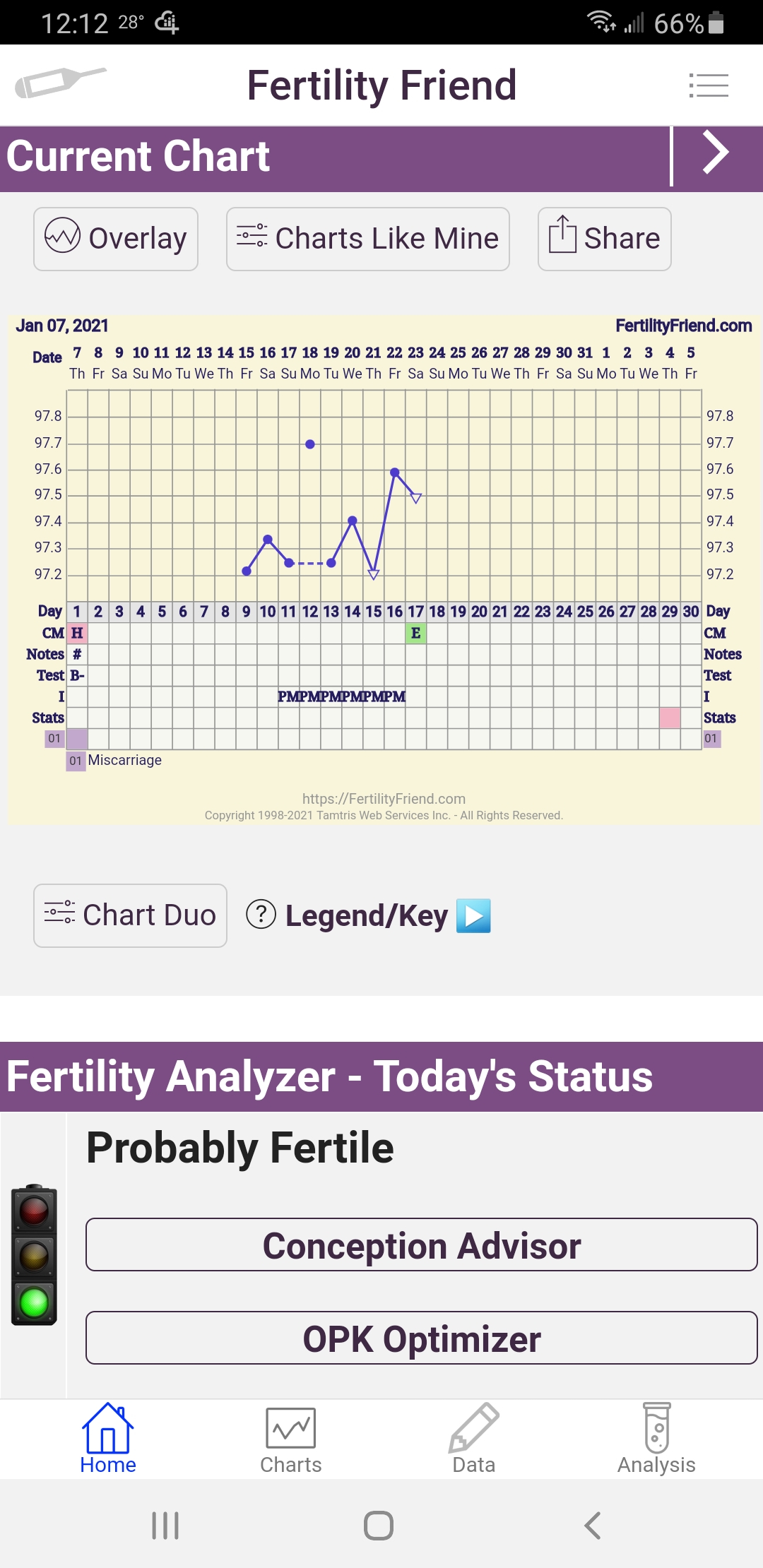Switch to the Data tab
Viewport: 763px width, 1568px height.
click(x=473, y=1438)
